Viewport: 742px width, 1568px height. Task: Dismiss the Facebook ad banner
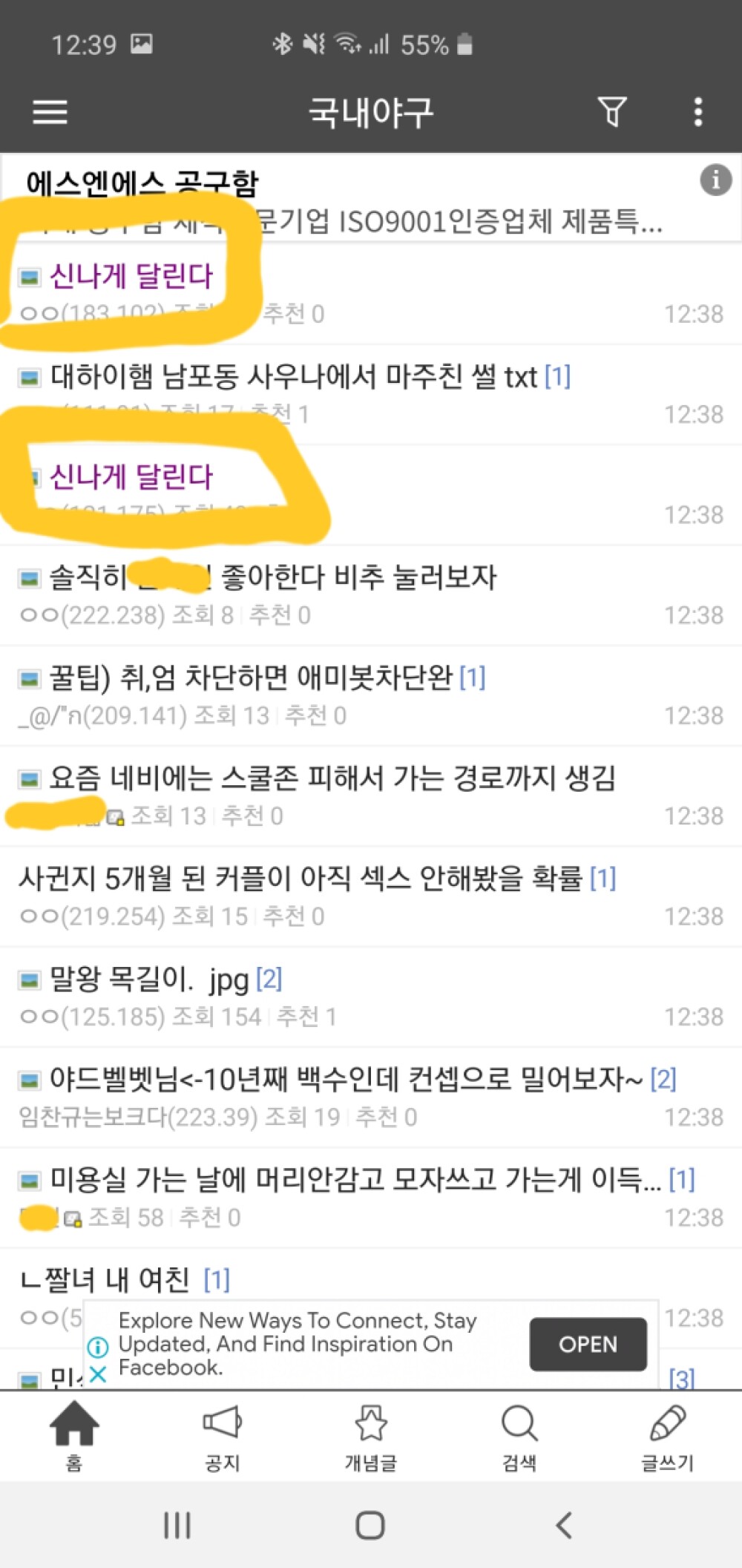97,1374
